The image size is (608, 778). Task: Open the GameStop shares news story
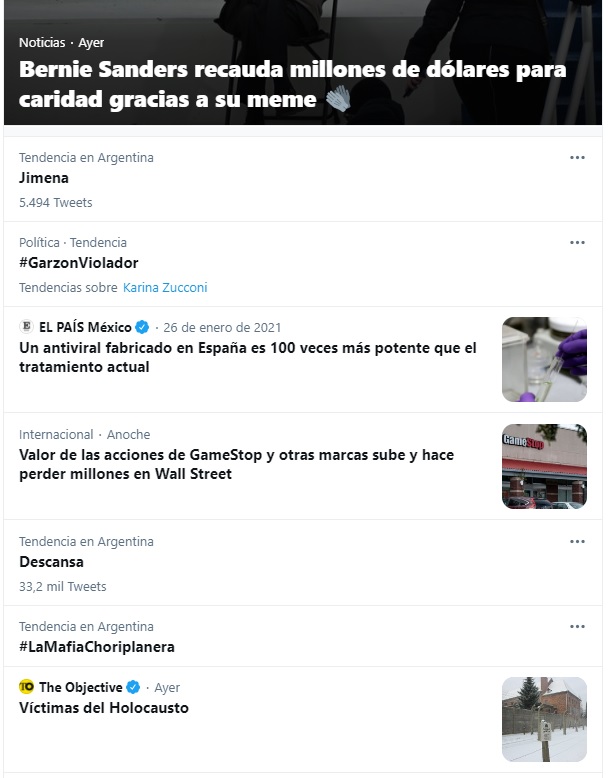pos(236,464)
